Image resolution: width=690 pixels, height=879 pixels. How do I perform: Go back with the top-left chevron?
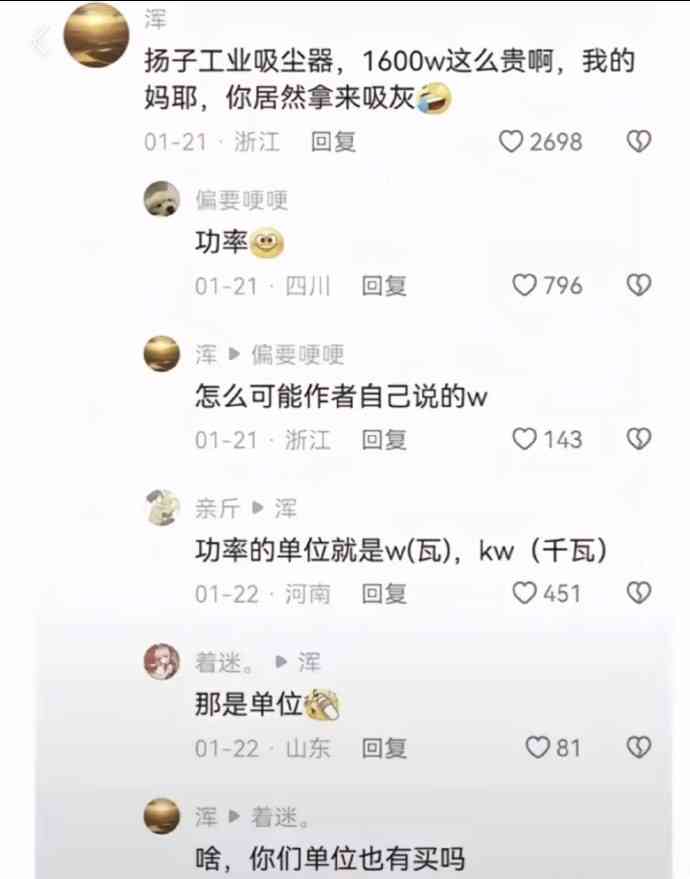[40, 42]
